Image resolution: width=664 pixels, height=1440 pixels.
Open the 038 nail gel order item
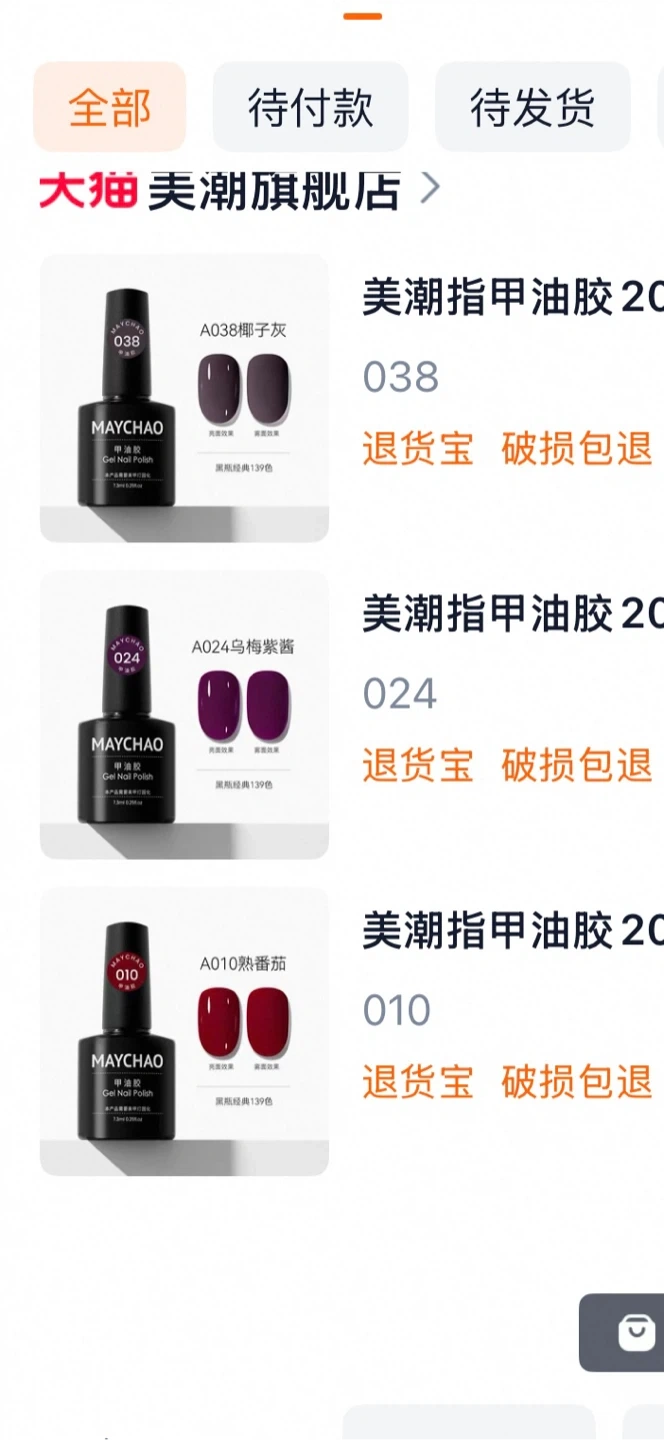pyautogui.click(x=510, y=298)
